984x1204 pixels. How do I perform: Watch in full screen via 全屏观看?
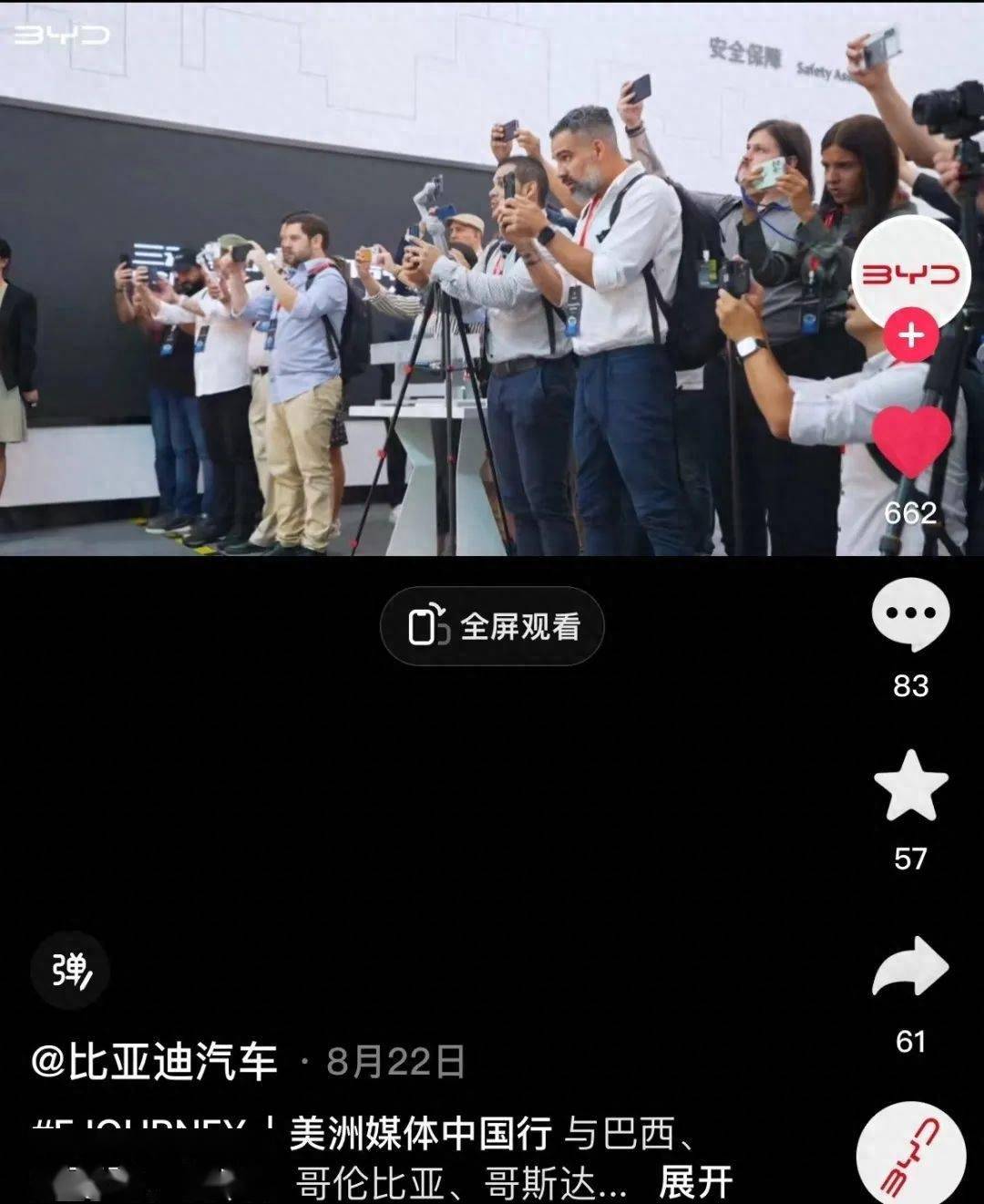point(492,626)
